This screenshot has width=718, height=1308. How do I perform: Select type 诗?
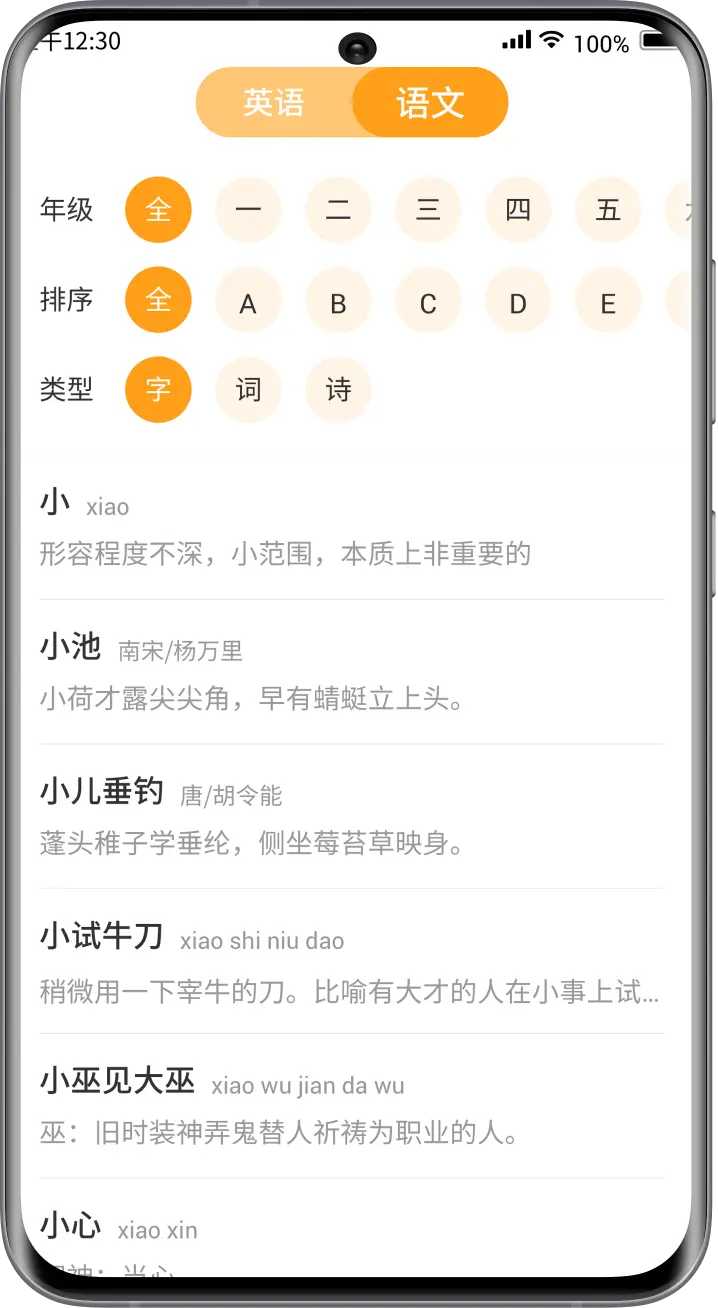tap(338, 389)
